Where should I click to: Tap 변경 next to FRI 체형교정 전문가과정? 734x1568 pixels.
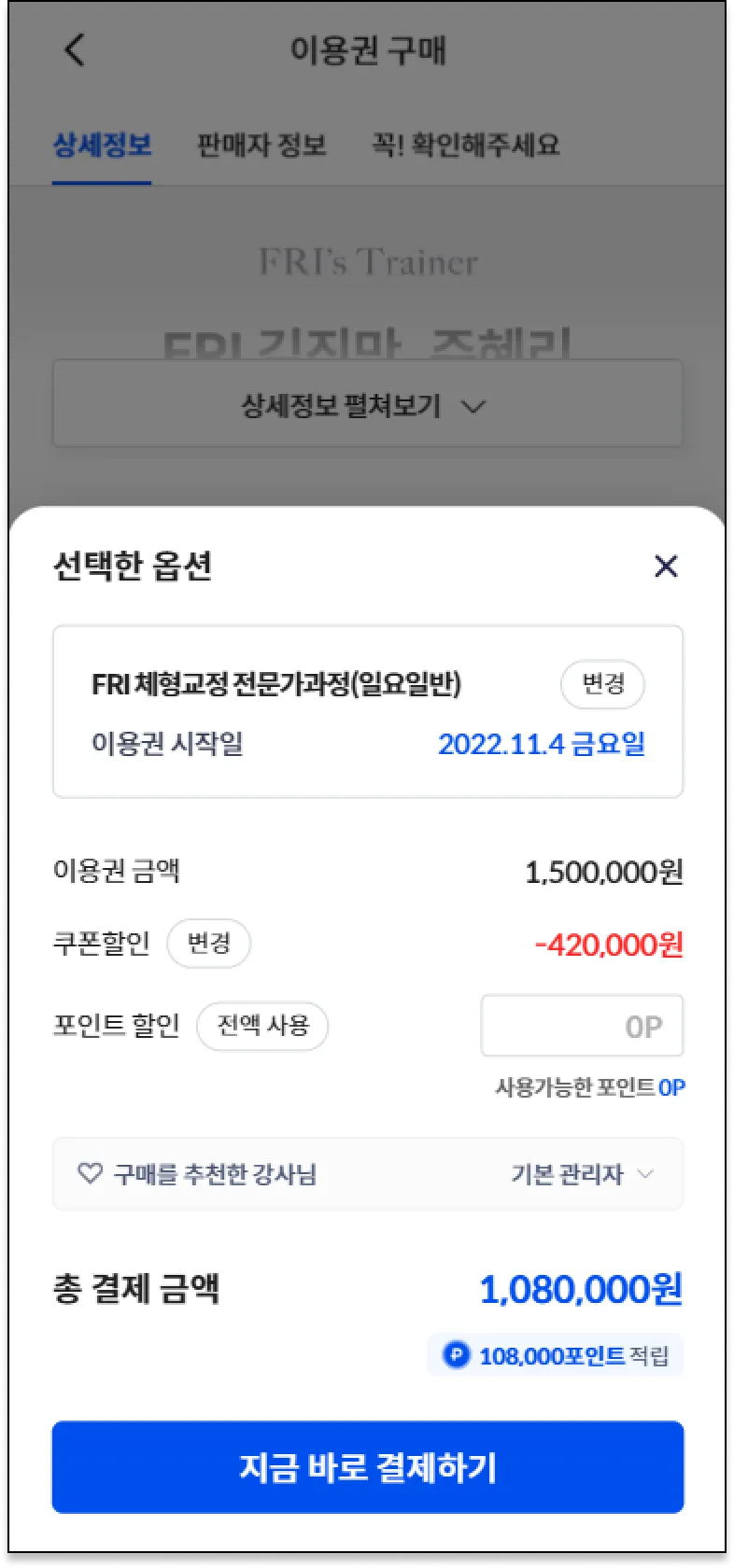point(602,684)
